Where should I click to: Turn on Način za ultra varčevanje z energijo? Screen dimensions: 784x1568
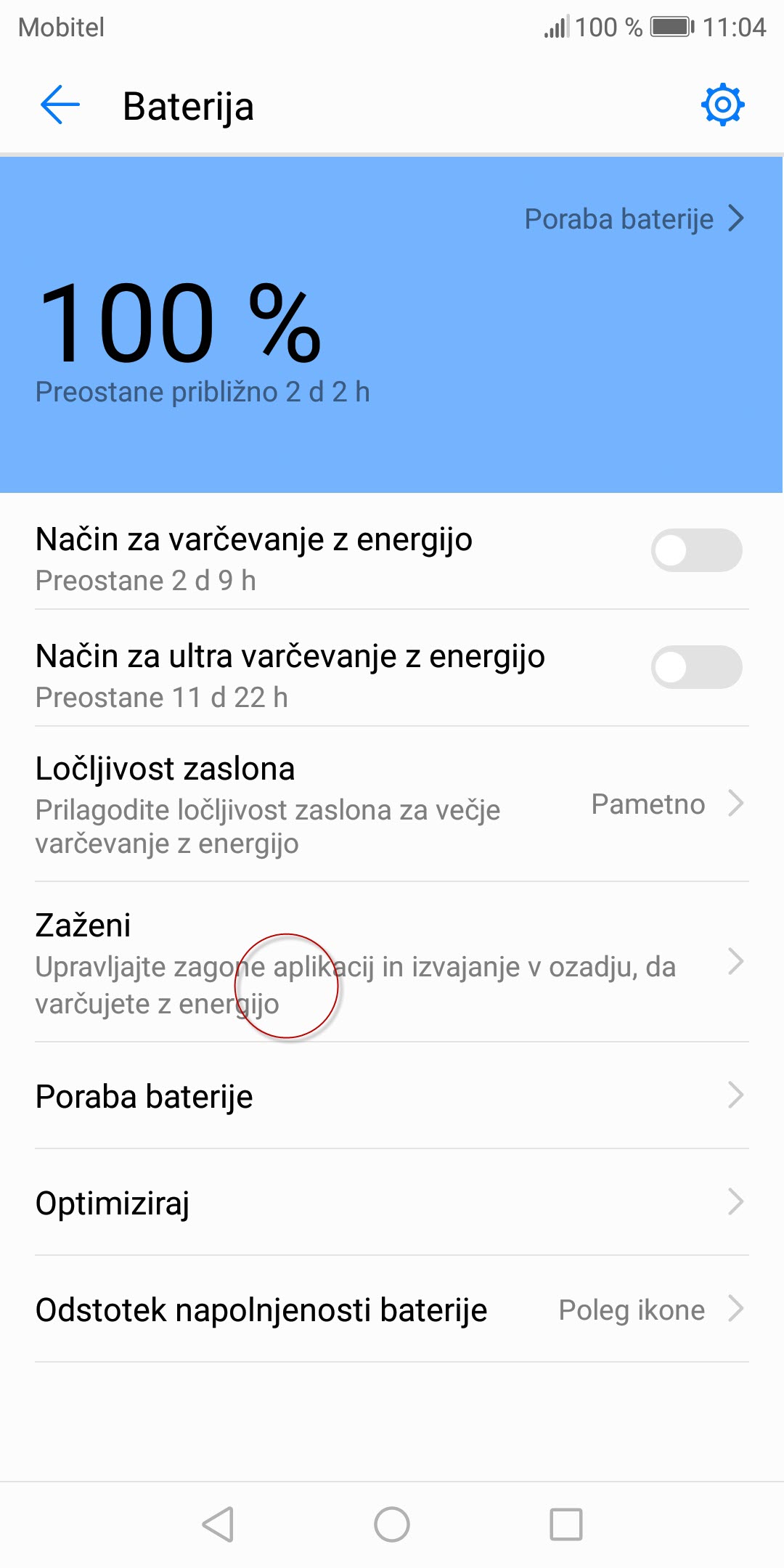(696, 667)
